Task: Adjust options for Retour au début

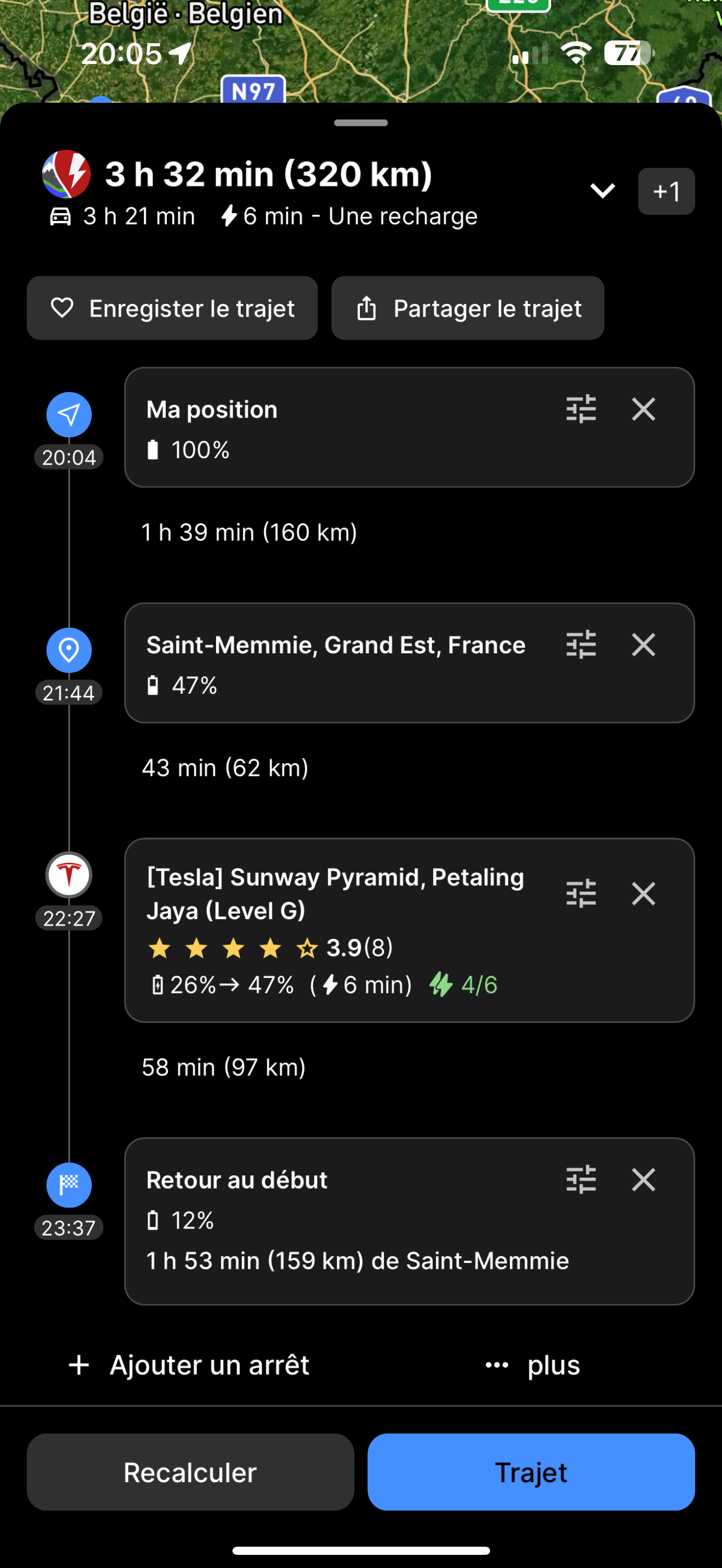Action: [581, 1180]
